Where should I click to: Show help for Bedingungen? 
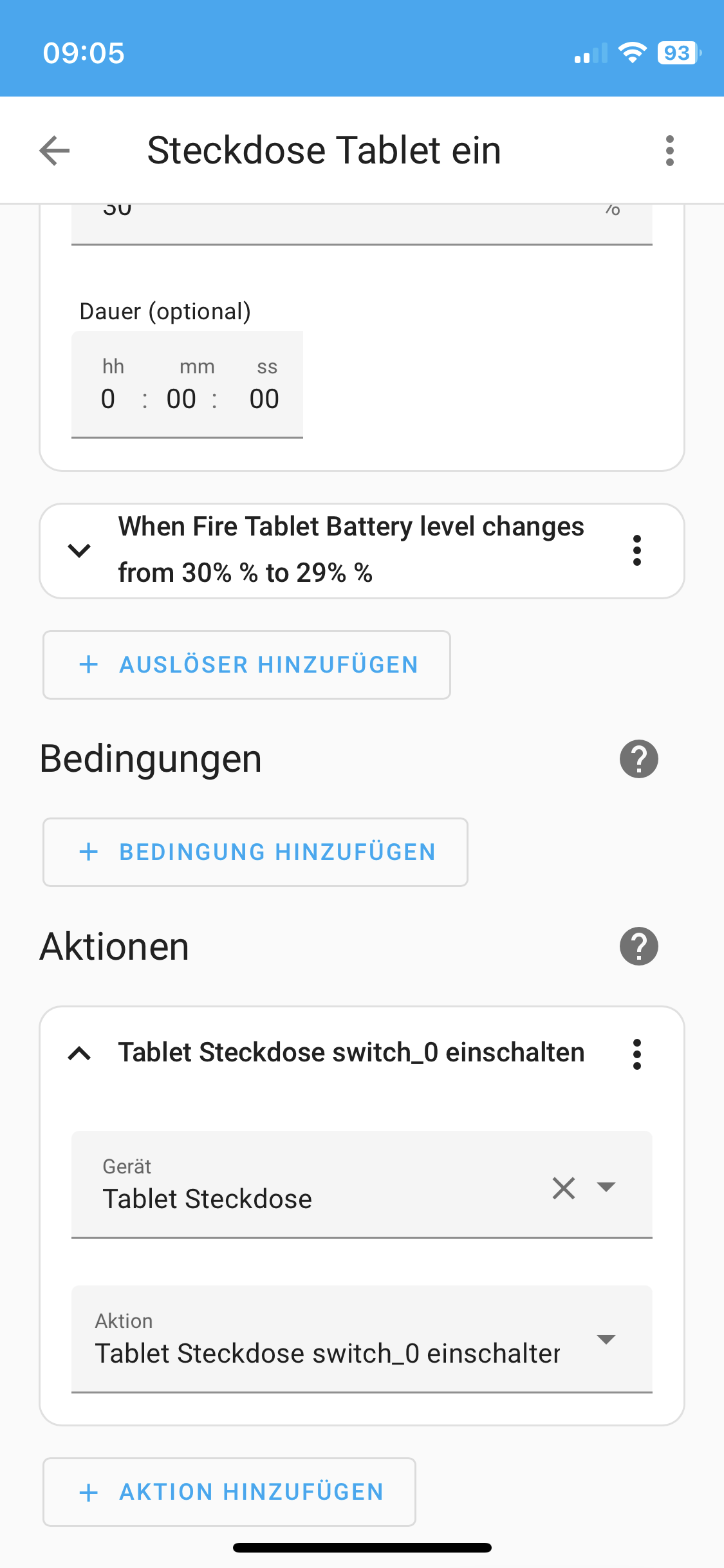pyautogui.click(x=638, y=759)
